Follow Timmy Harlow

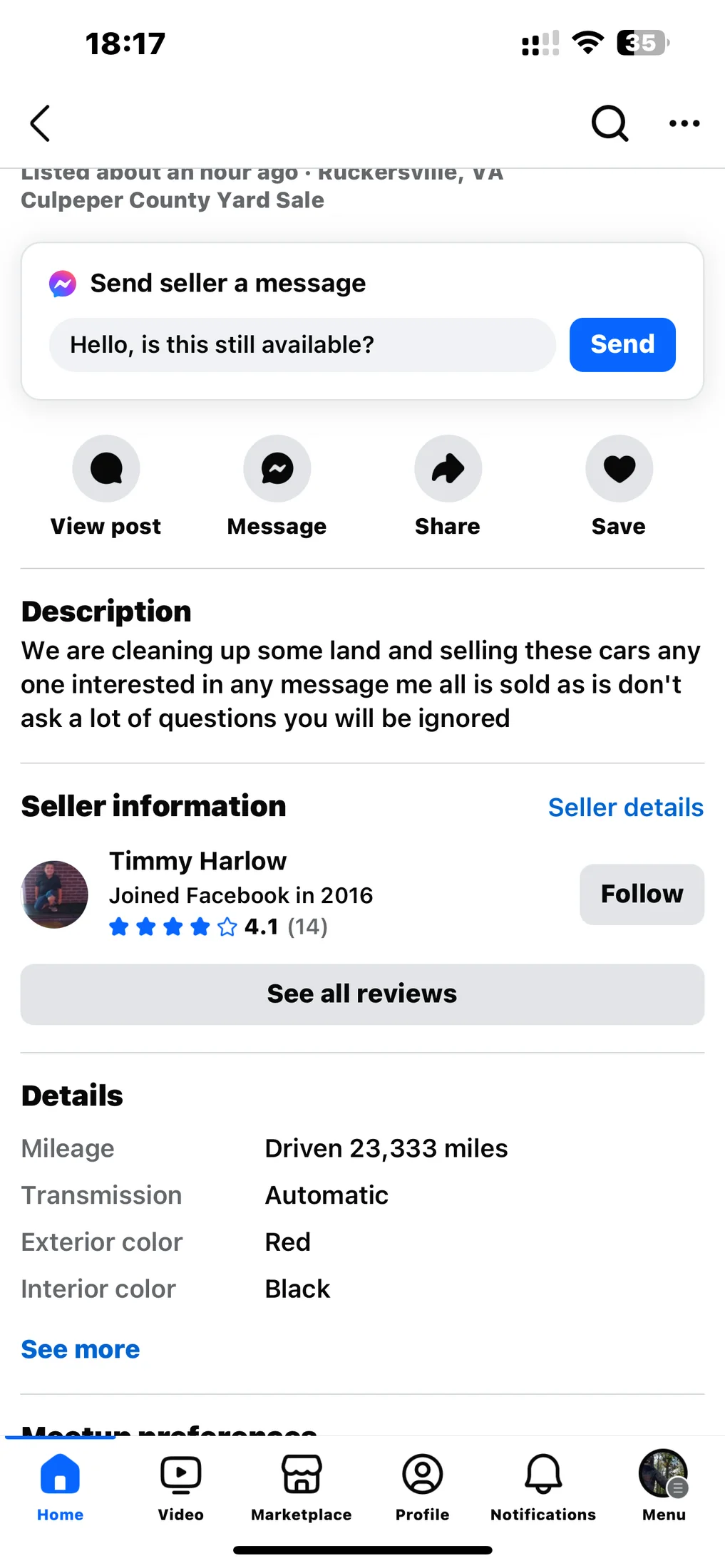[642, 894]
